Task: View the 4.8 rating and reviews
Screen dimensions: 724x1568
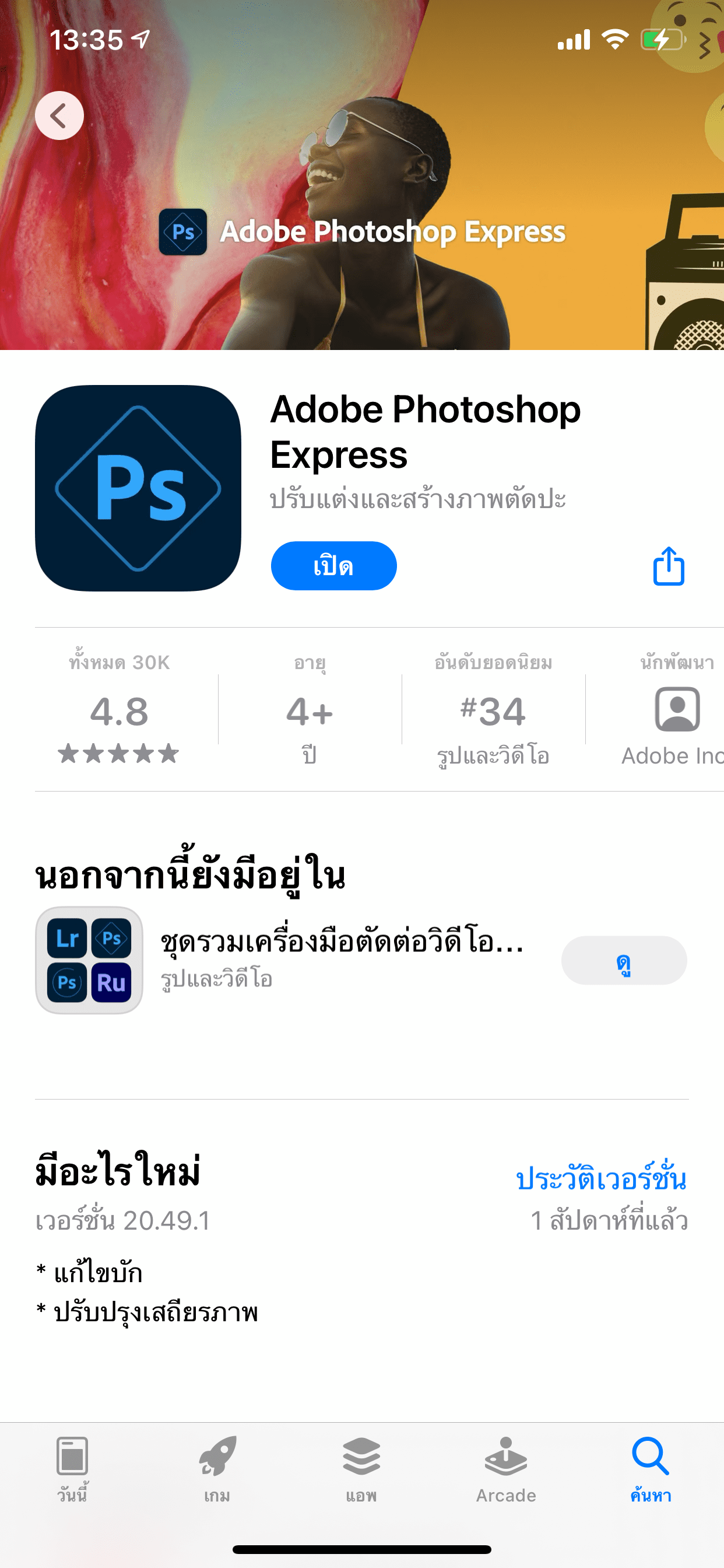Action: point(120,711)
